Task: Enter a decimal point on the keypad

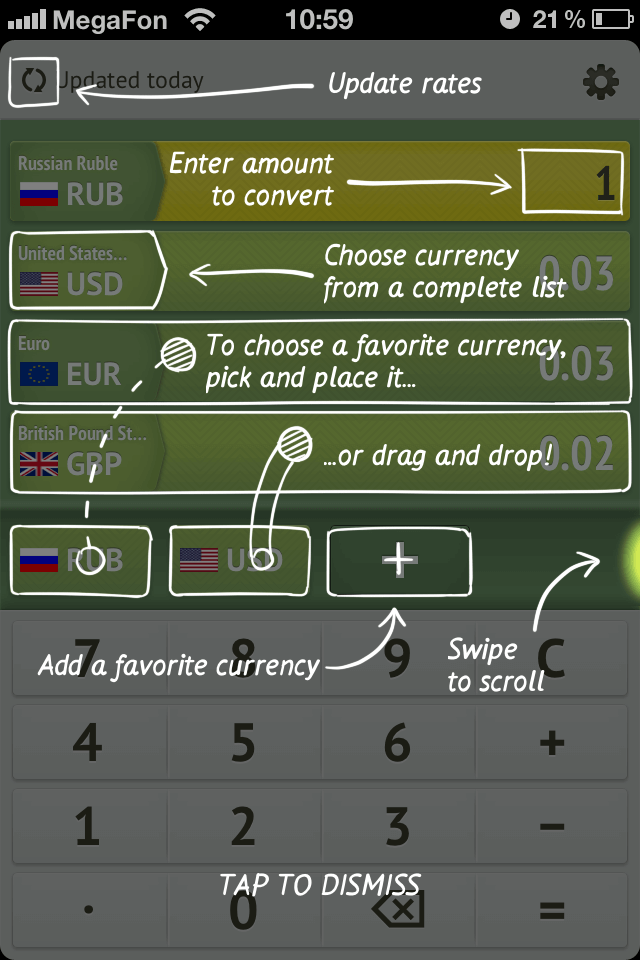Action: click(88, 910)
